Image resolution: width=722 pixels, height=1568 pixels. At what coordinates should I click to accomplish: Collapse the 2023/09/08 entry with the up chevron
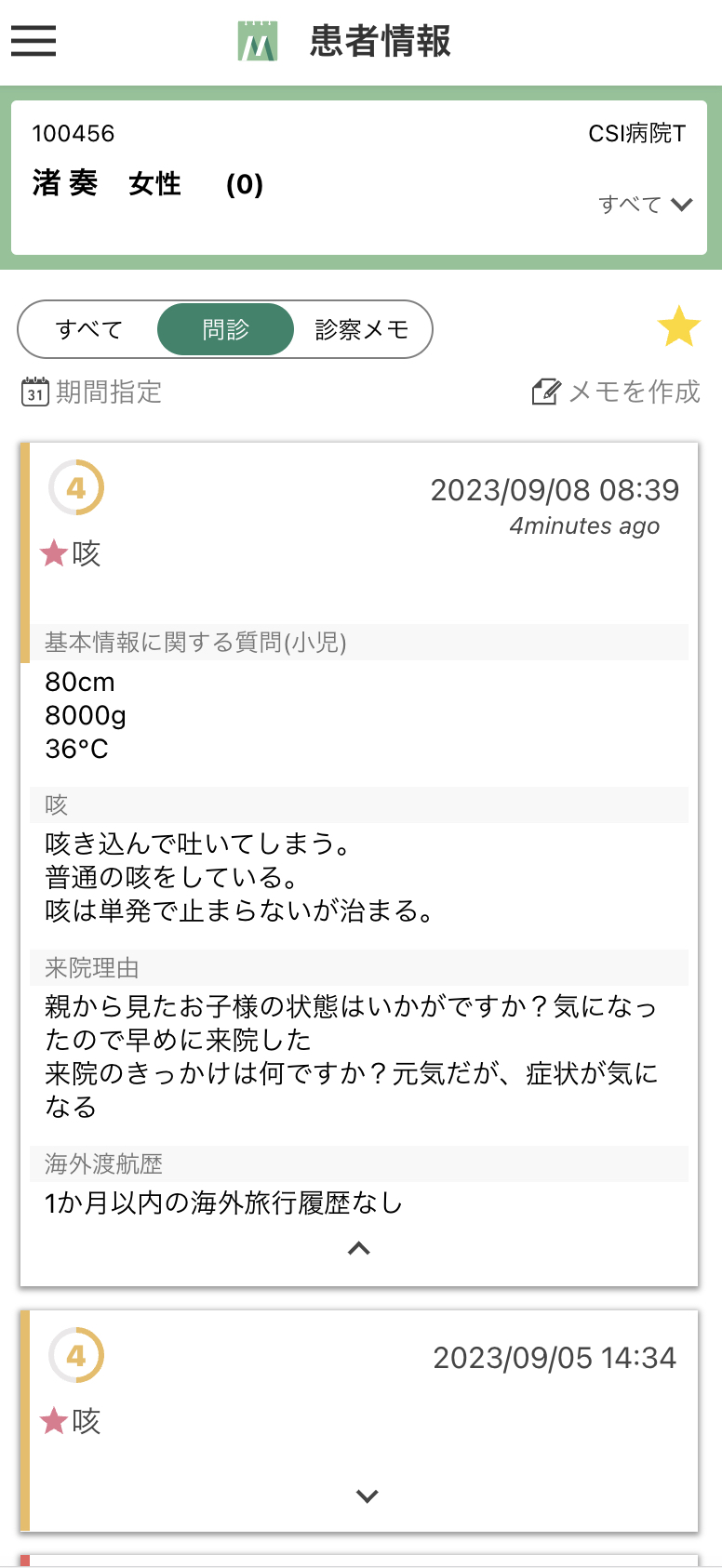click(358, 1247)
